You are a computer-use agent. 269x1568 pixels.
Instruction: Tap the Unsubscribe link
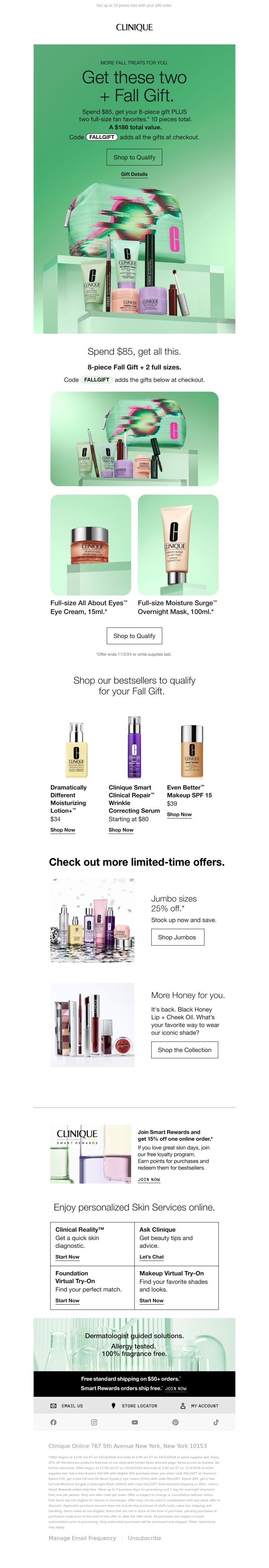pyautogui.click(x=144, y=1538)
